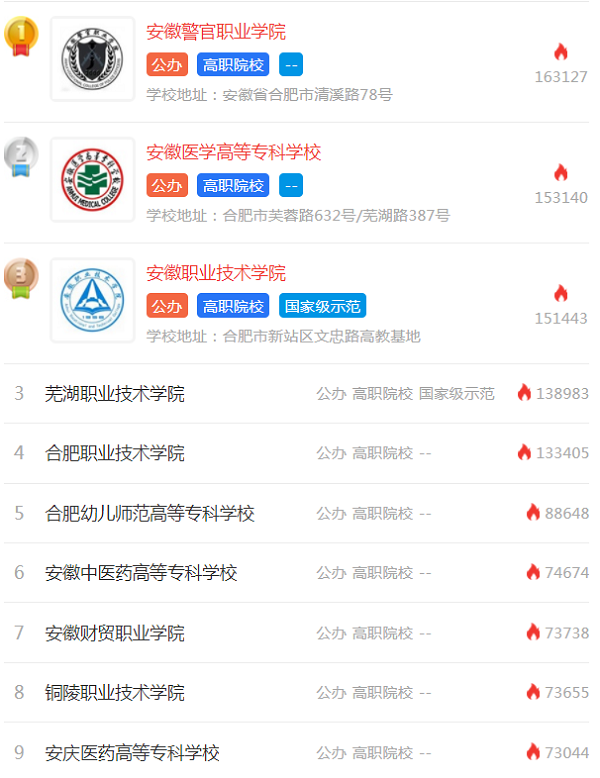Select 合肥幼儿师范高等专科学校 from the list
The image size is (600, 778).
[x=150, y=514]
